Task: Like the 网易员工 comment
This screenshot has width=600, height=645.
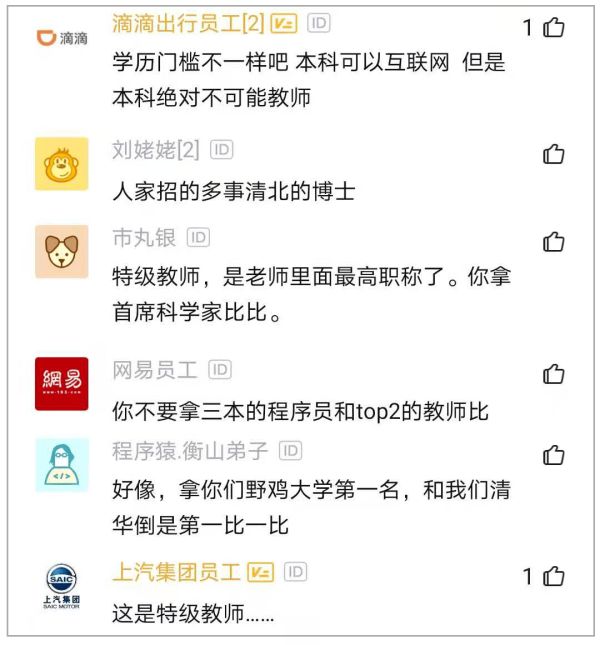Action: (554, 374)
